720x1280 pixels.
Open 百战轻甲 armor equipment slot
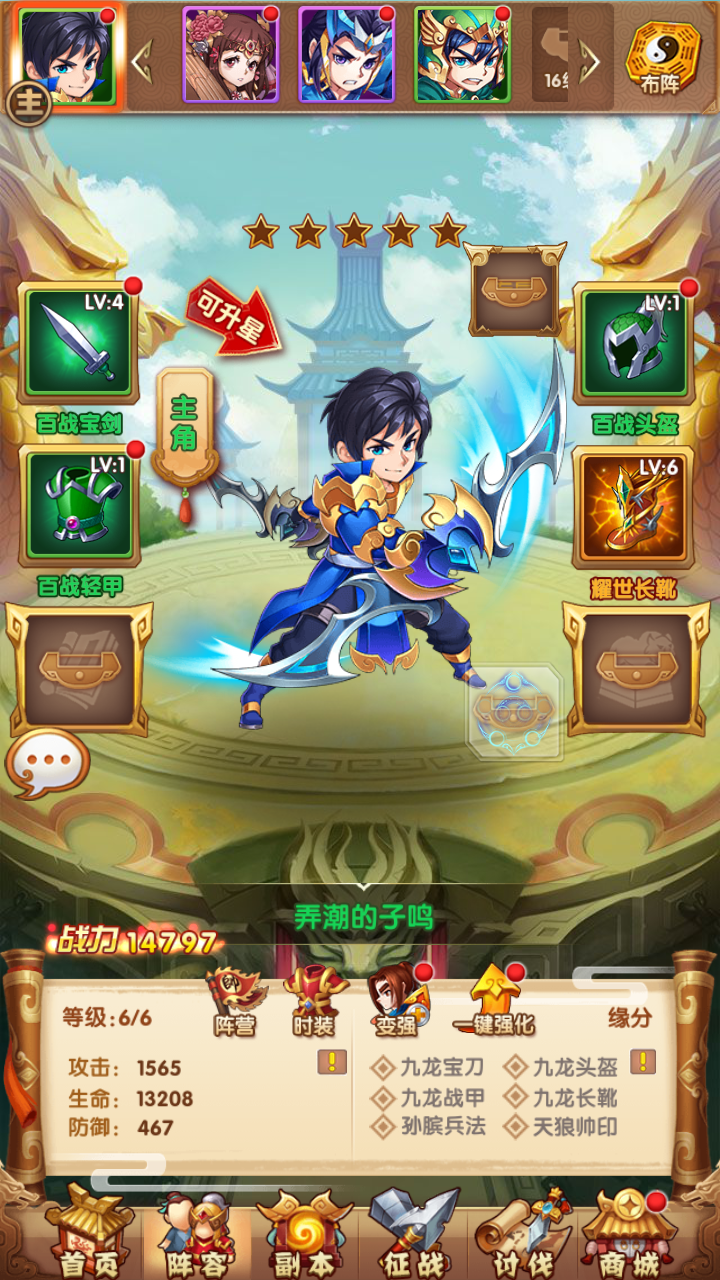tap(78, 505)
